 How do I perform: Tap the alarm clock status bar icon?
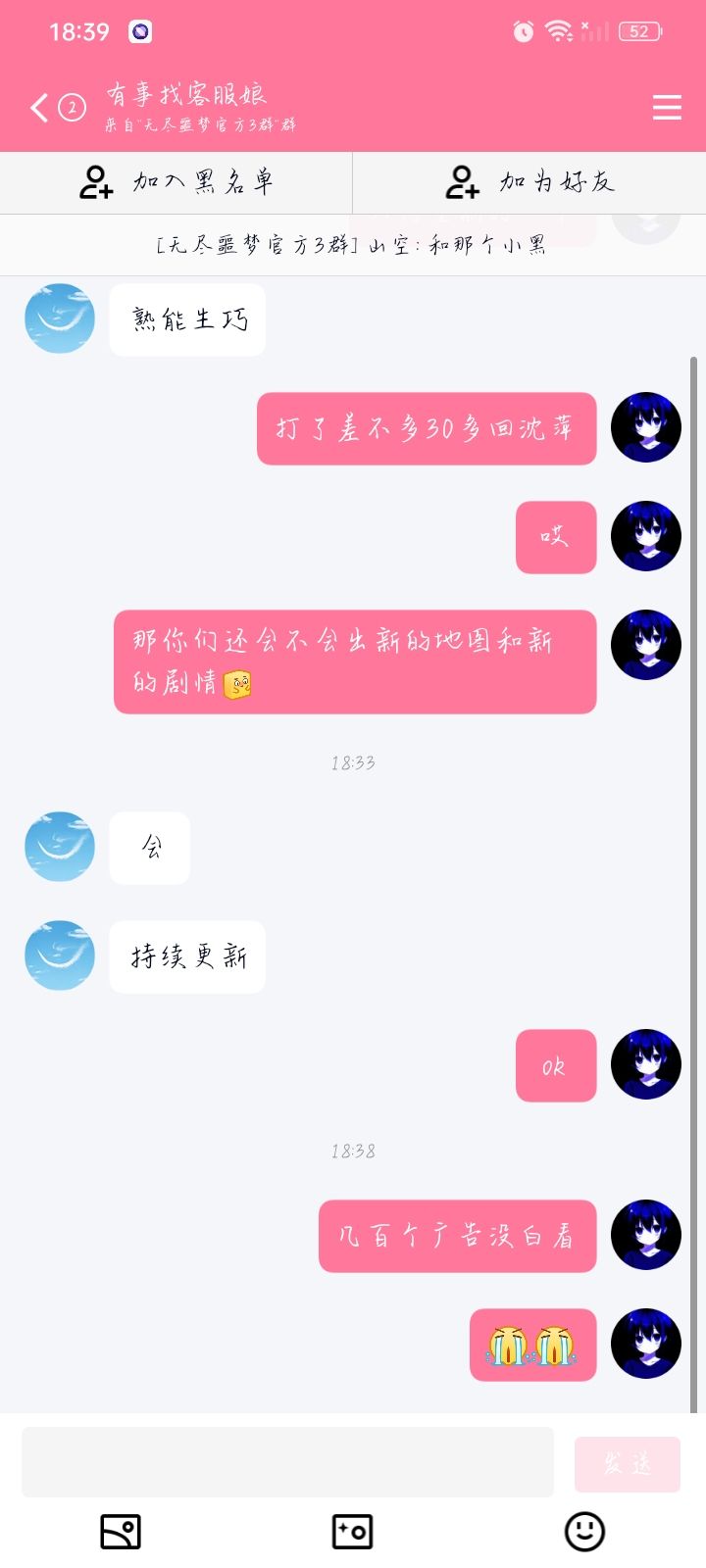[x=521, y=32]
